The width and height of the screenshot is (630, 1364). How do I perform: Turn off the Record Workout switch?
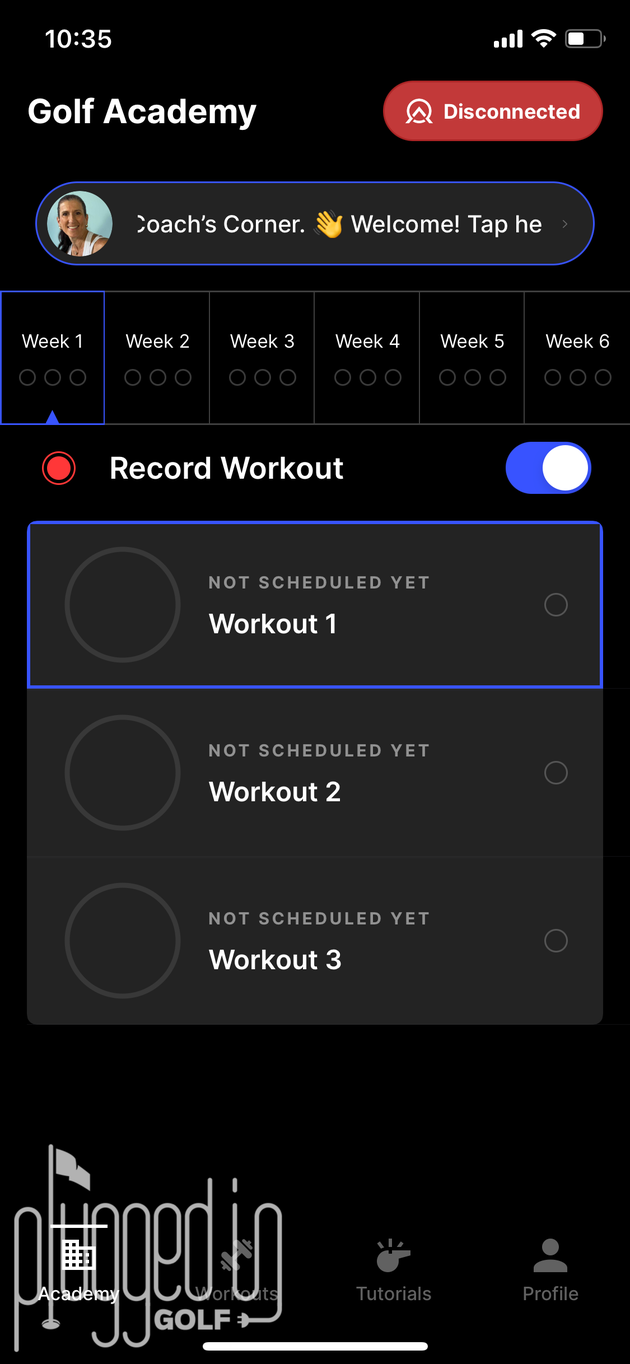(548, 468)
